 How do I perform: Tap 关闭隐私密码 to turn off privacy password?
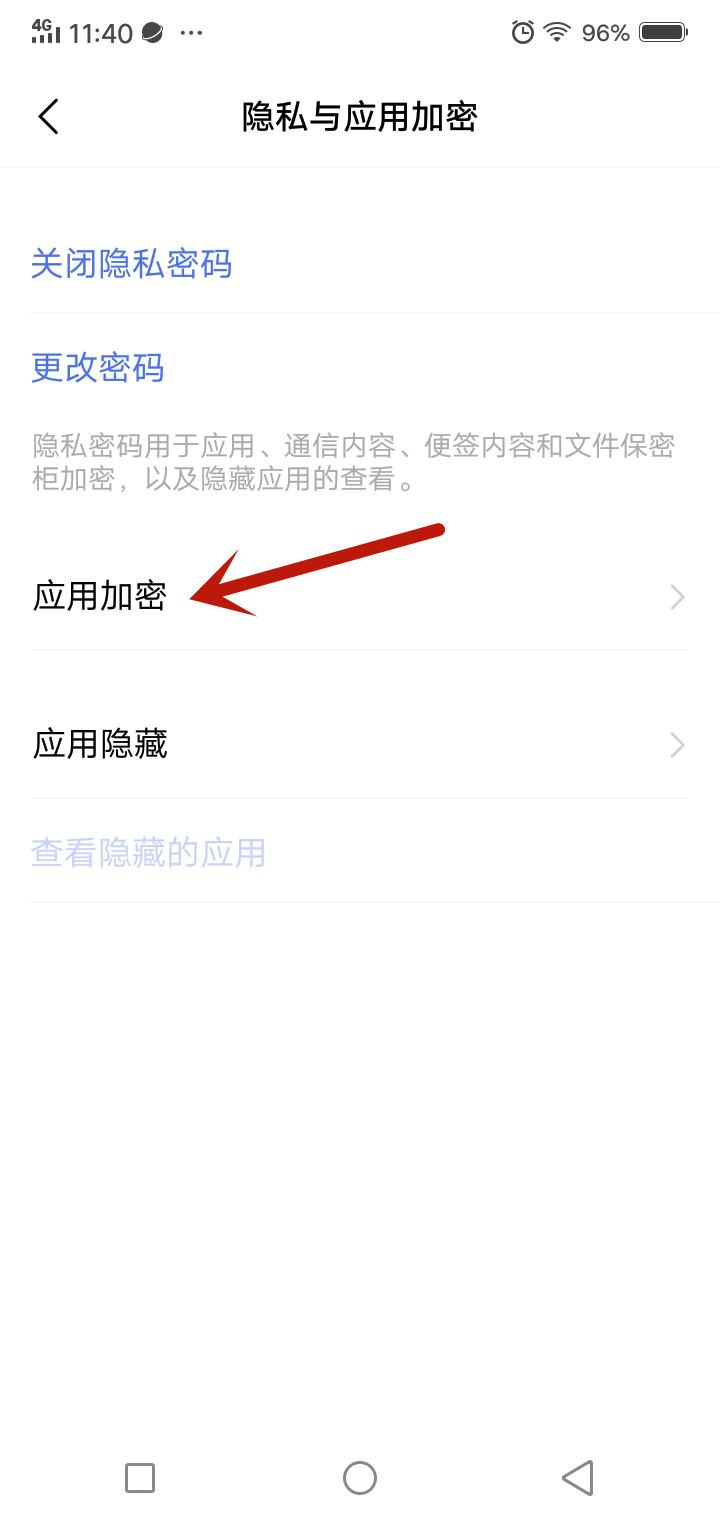pyautogui.click(x=131, y=265)
